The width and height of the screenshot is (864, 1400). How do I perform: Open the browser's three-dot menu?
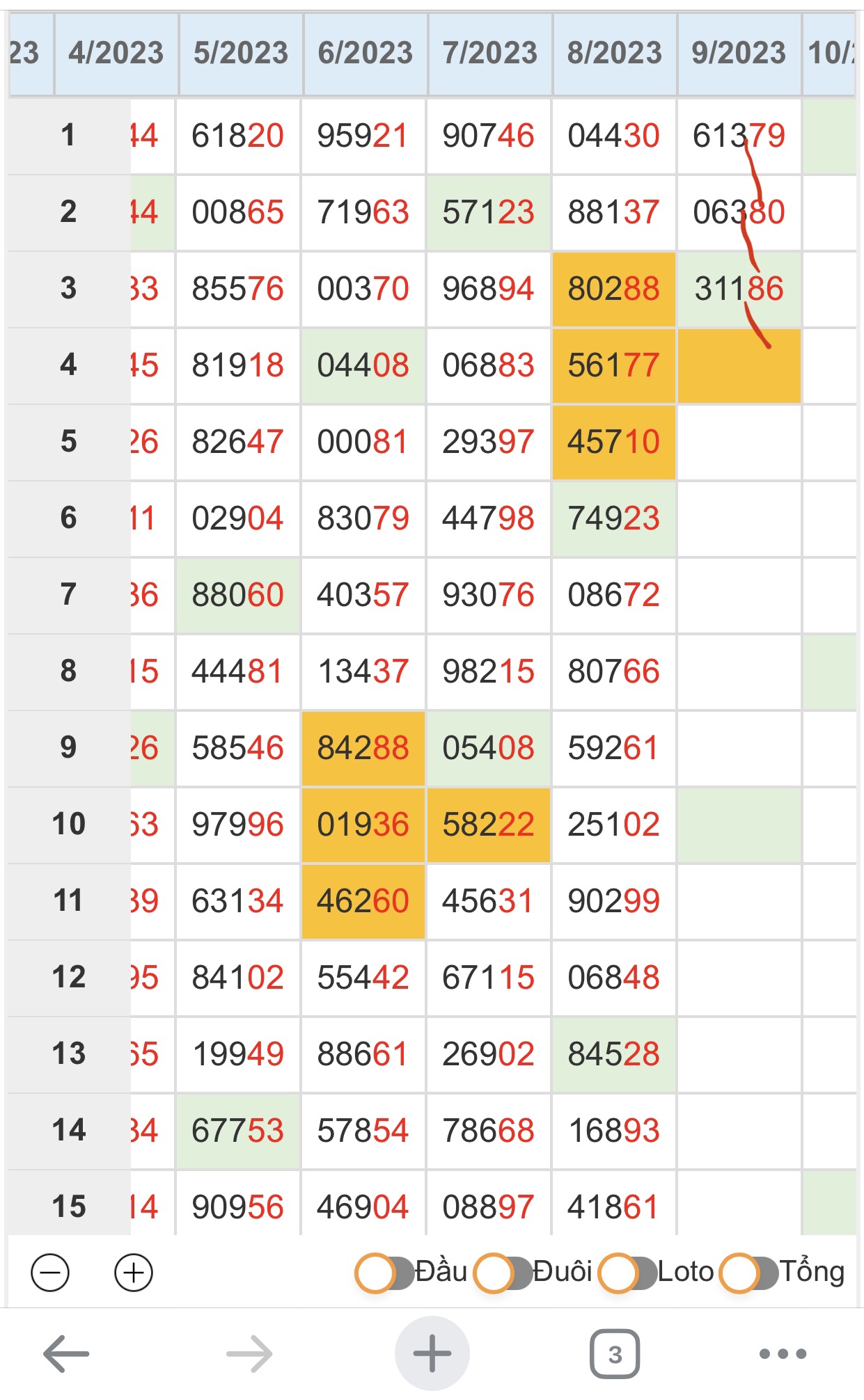pos(783,1353)
